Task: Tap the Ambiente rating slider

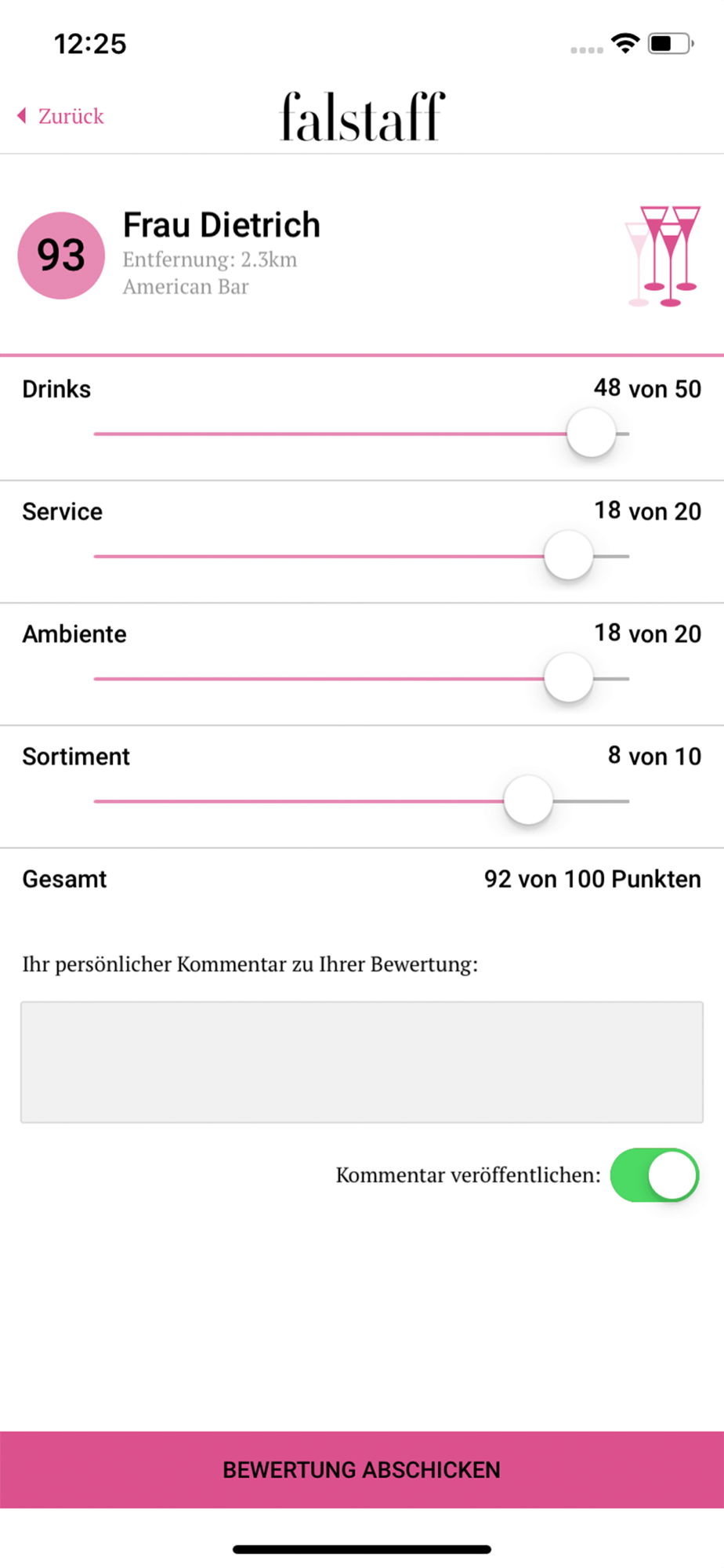Action: pyautogui.click(x=361, y=678)
